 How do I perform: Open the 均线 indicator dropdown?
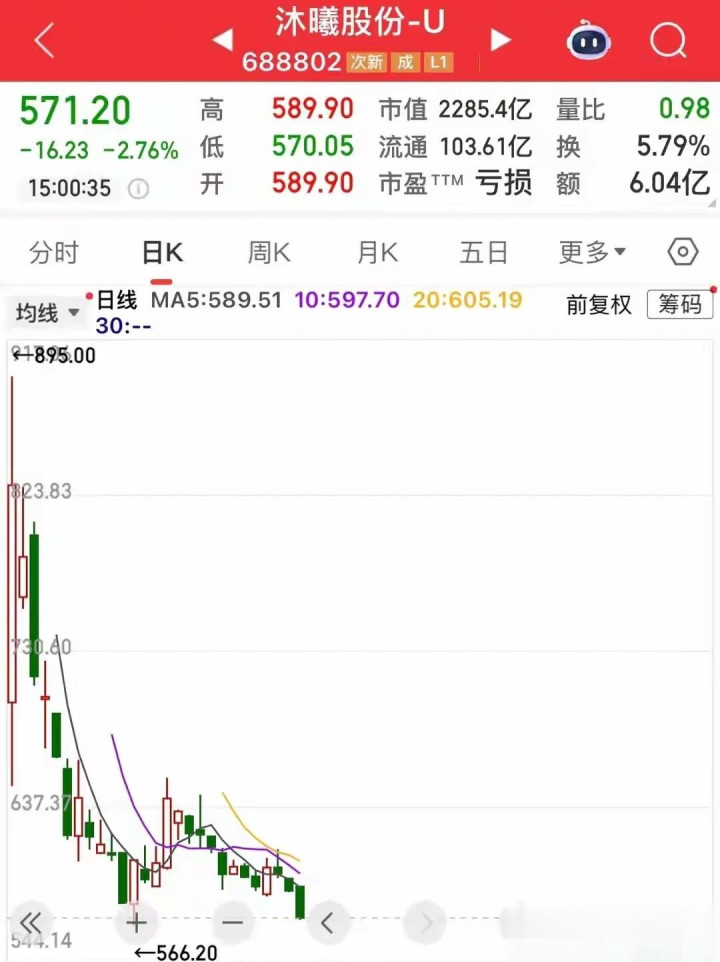pyautogui.click(x=47, y=313)
